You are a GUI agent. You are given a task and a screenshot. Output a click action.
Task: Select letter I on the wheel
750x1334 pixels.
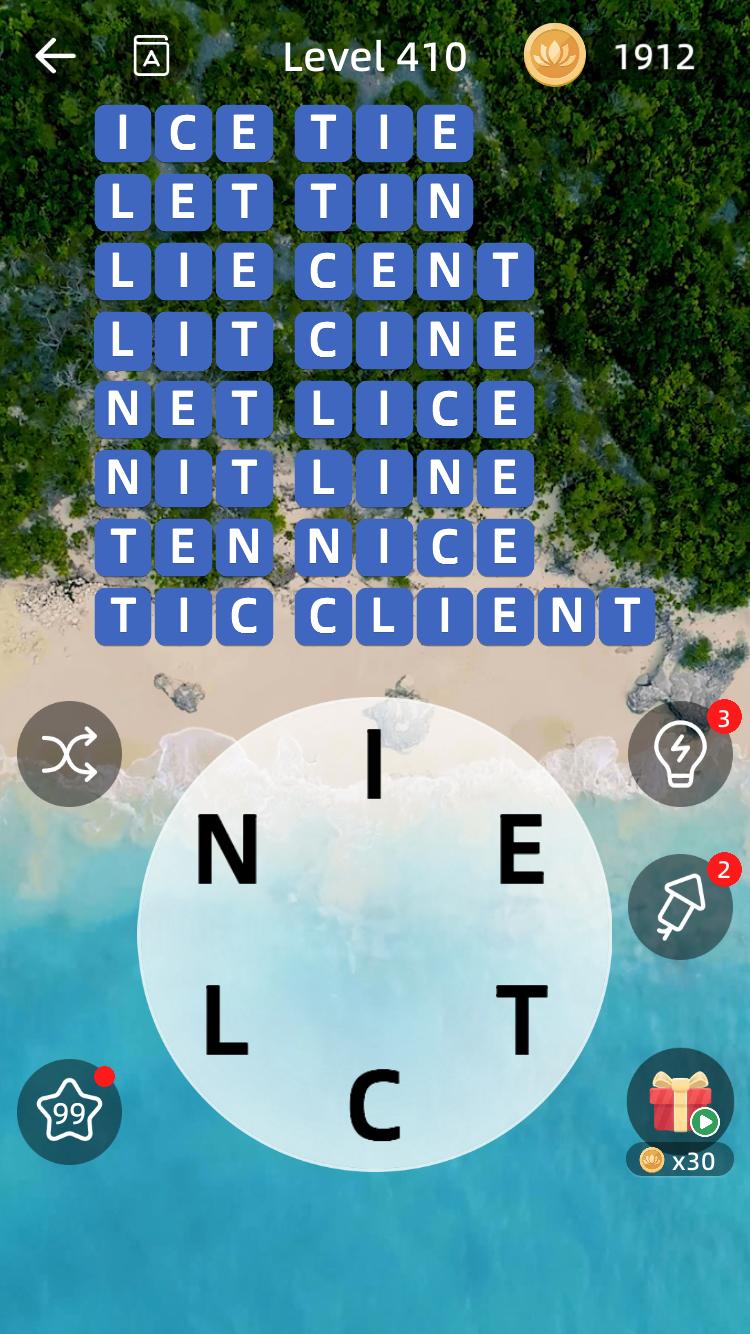[x=374, y=765]
